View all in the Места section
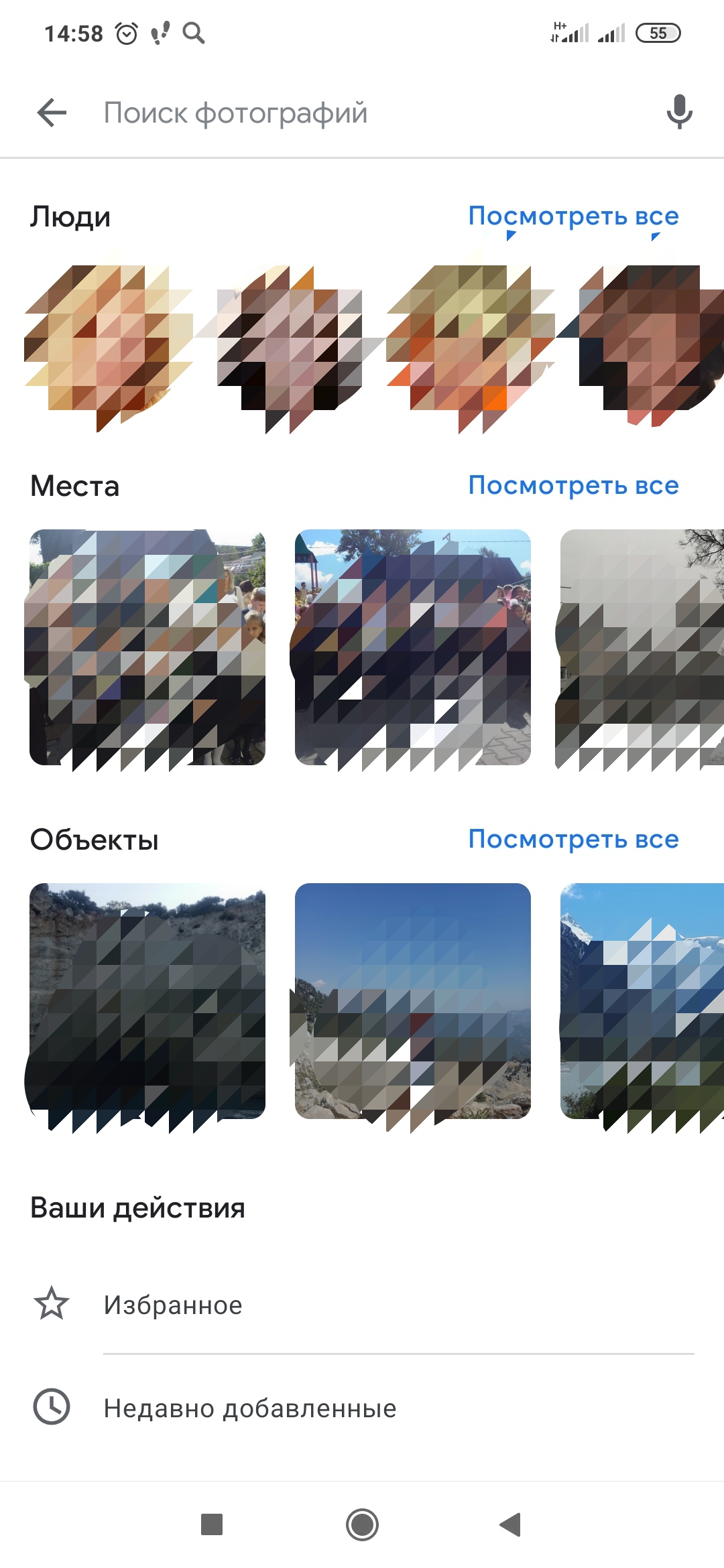Viewport: 724px width, 1568px height. (573, 485)
